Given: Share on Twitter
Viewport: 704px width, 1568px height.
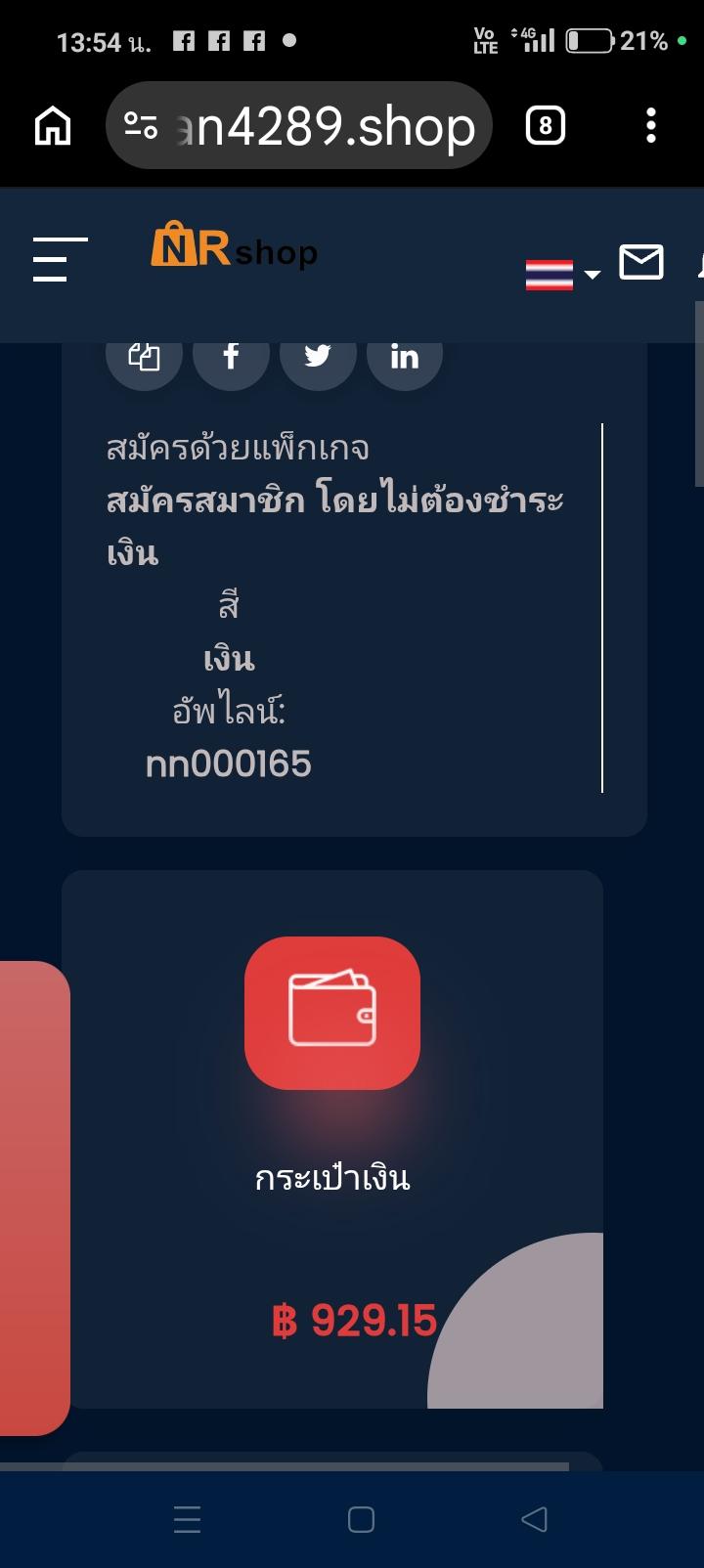Looking at the screenshot, I should 318,357.
